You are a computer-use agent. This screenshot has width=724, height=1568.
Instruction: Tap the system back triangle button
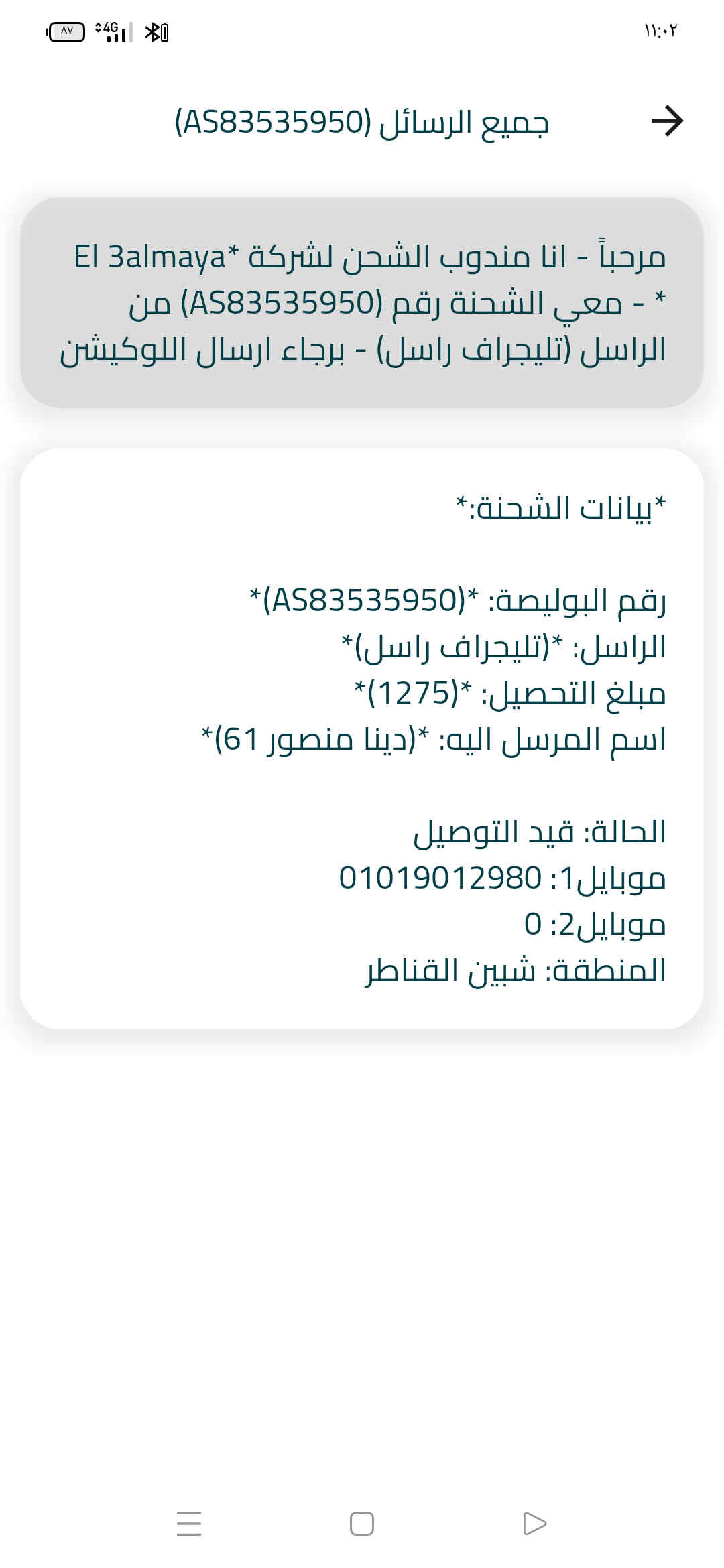534,1523
